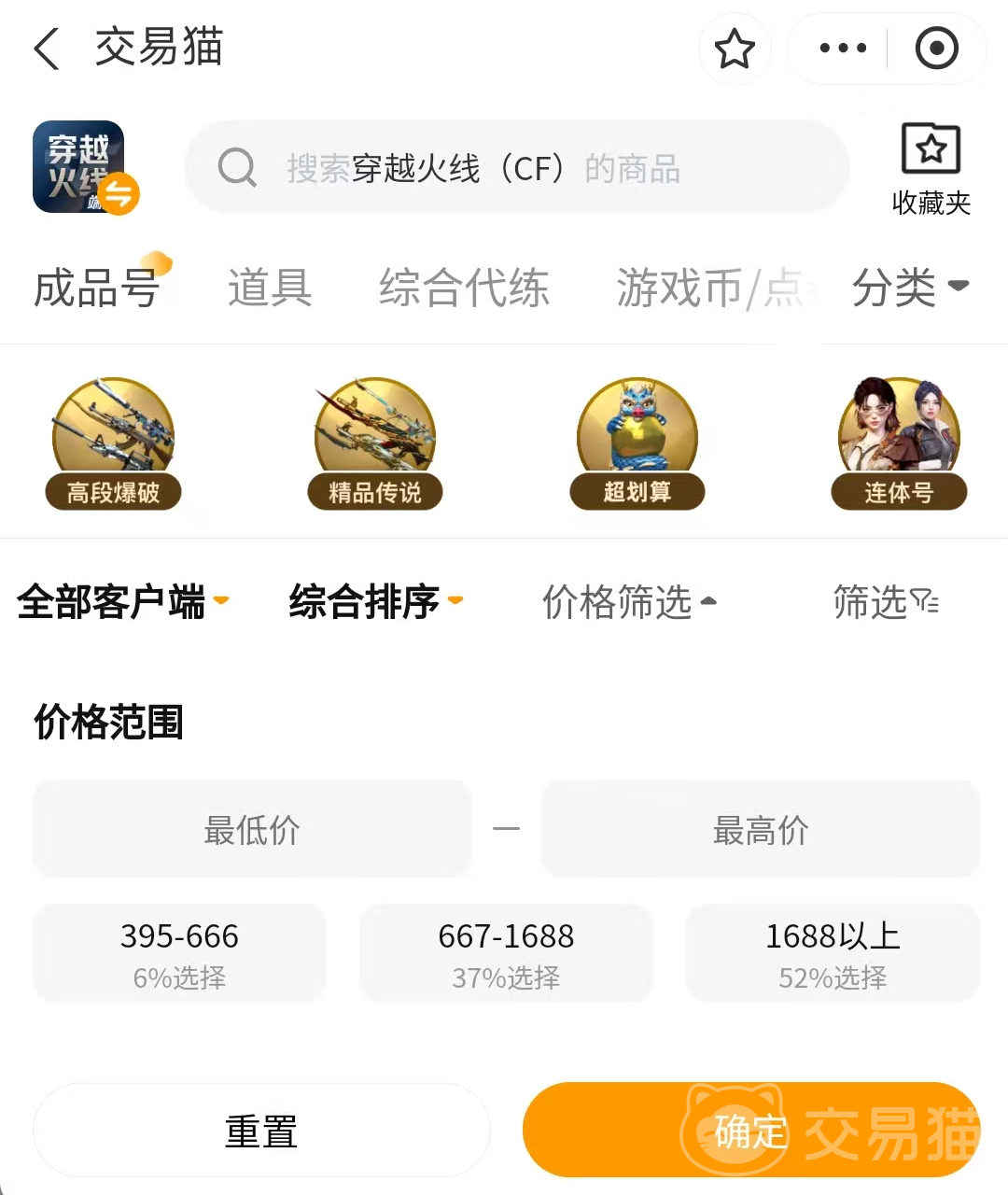Image resolution: width=1008 pixels, height=1195 pixels.
Task: Open the 收藏夹 favorites folder
Action: (x=931, y=170)
